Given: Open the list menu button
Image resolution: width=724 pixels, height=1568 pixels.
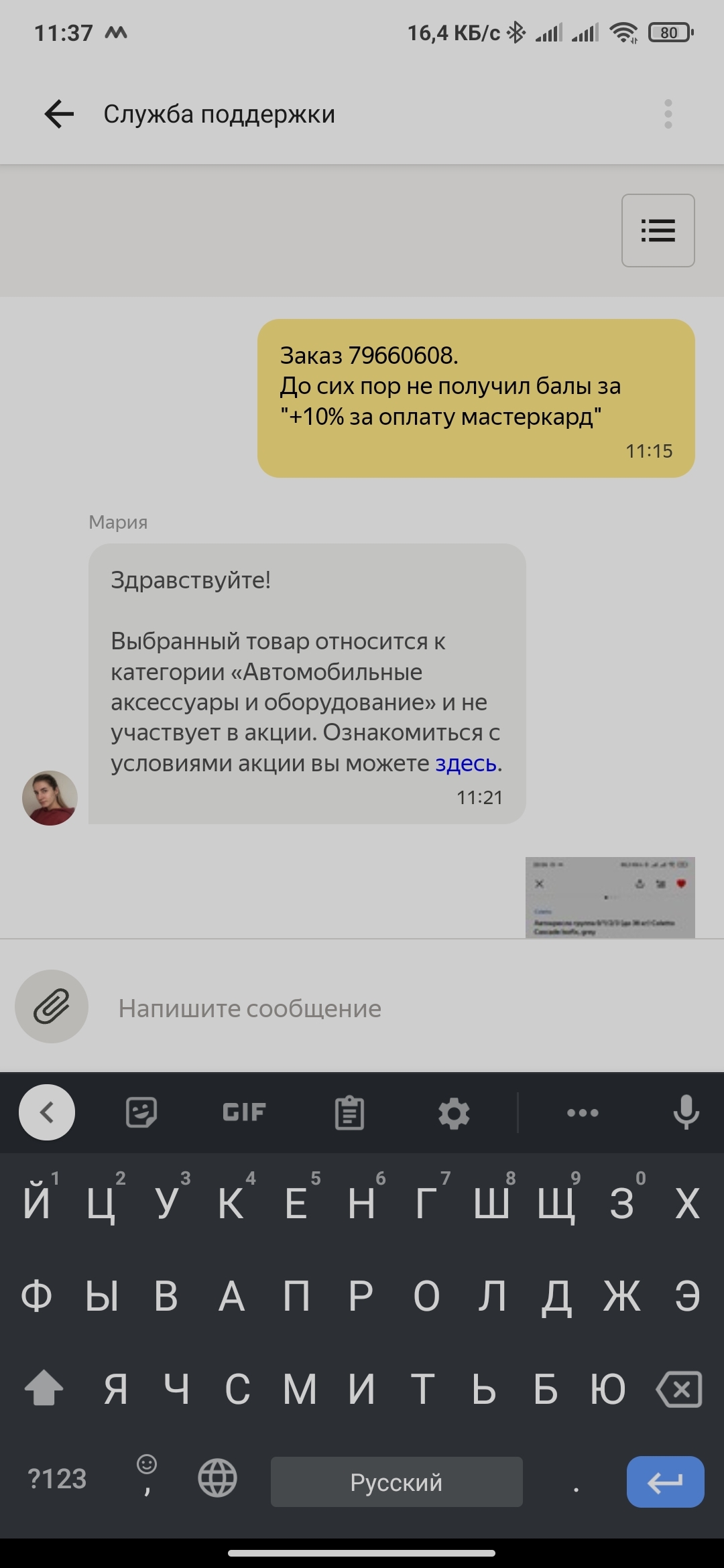Looking at the screenshot, I should click(658, 231).
